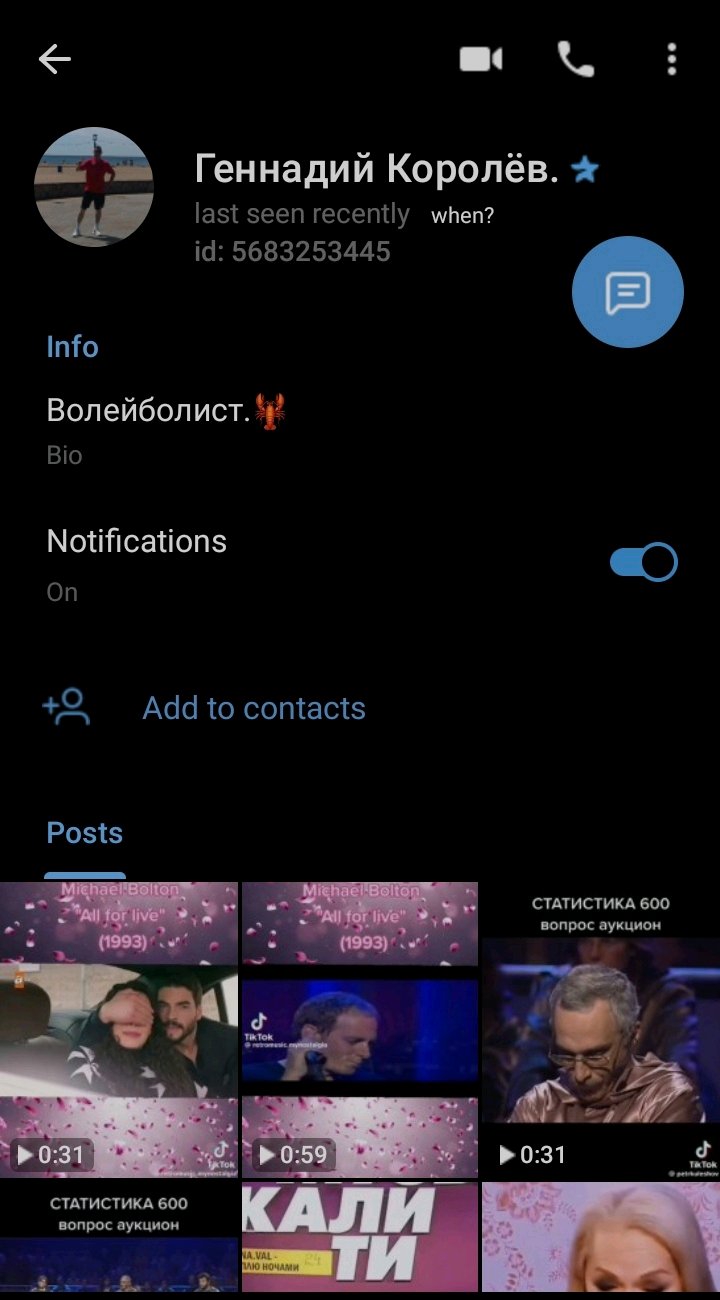Open the profile photo of Геннадий Королёв
Viewport: 720px width, 1300px height.
click(x=94, y=187)
